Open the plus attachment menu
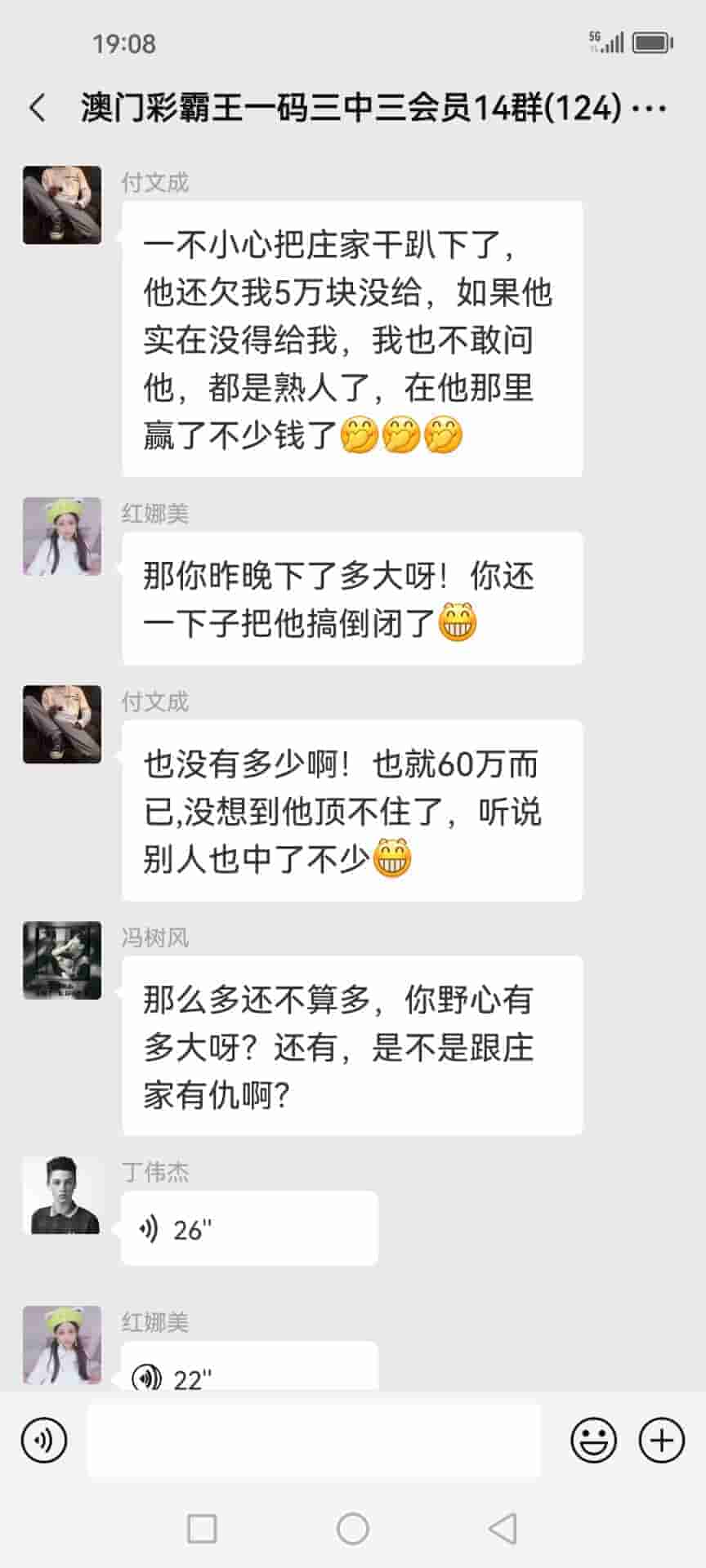This screenshot has width=706, height=1568. 661,1441
